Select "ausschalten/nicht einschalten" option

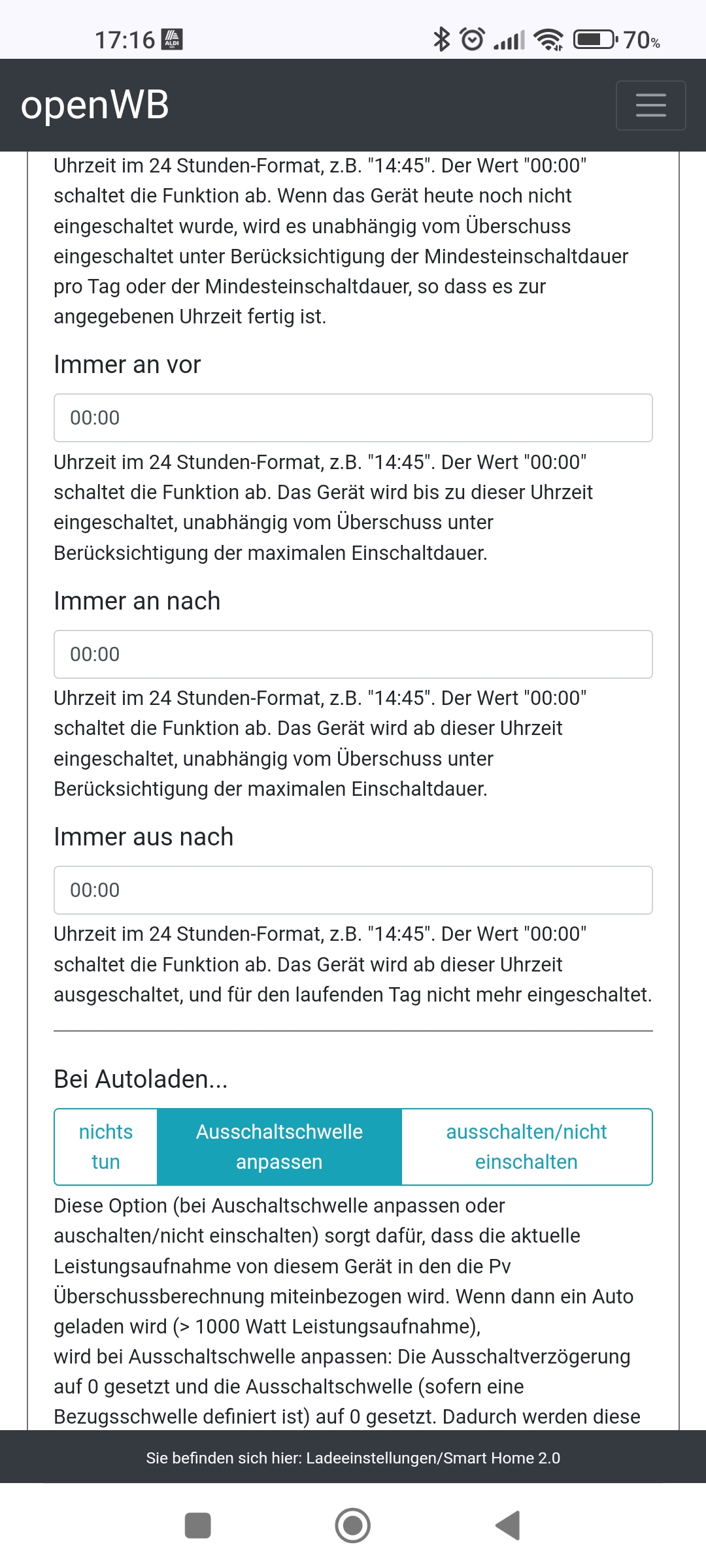point(526,1147)
